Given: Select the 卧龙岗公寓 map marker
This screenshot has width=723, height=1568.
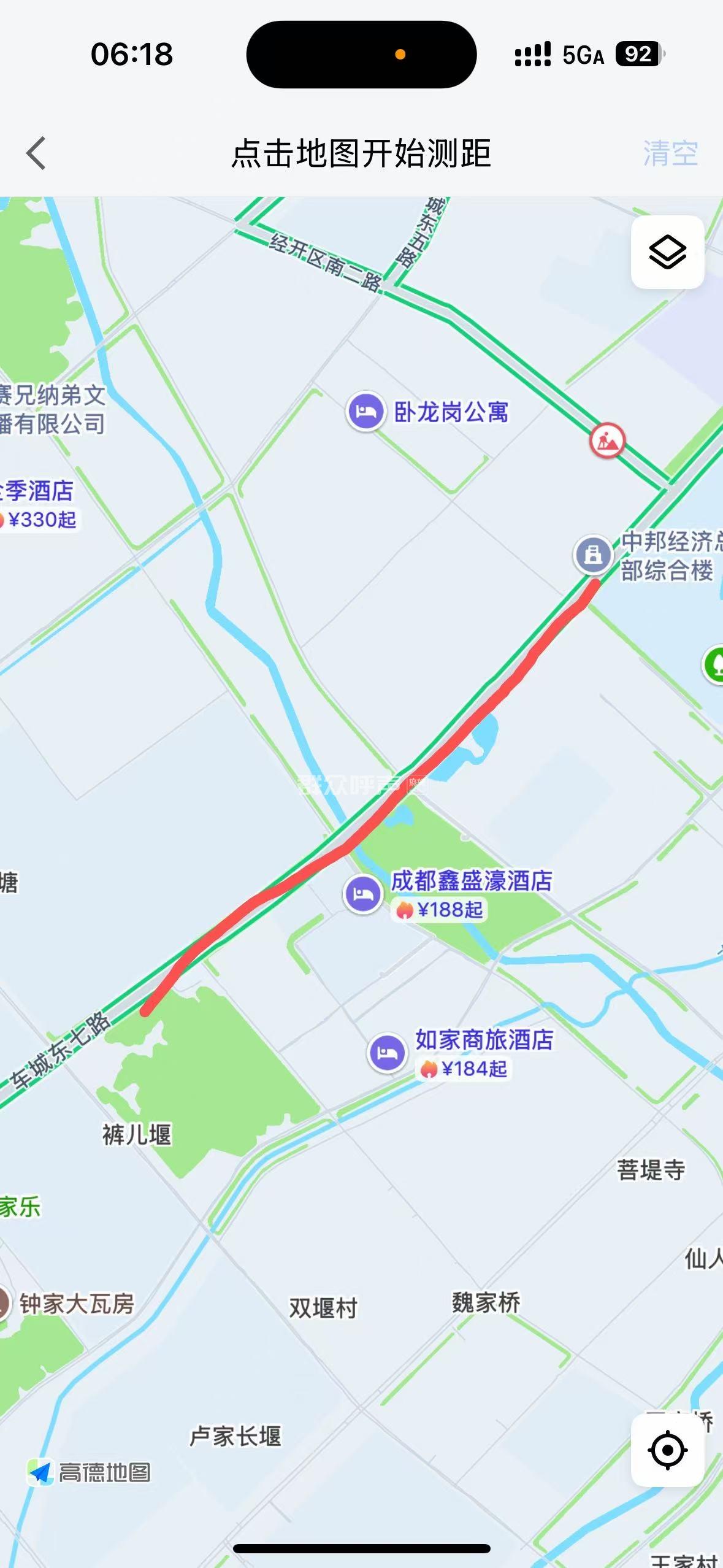Looking at the screenshot, I should 366,412.
